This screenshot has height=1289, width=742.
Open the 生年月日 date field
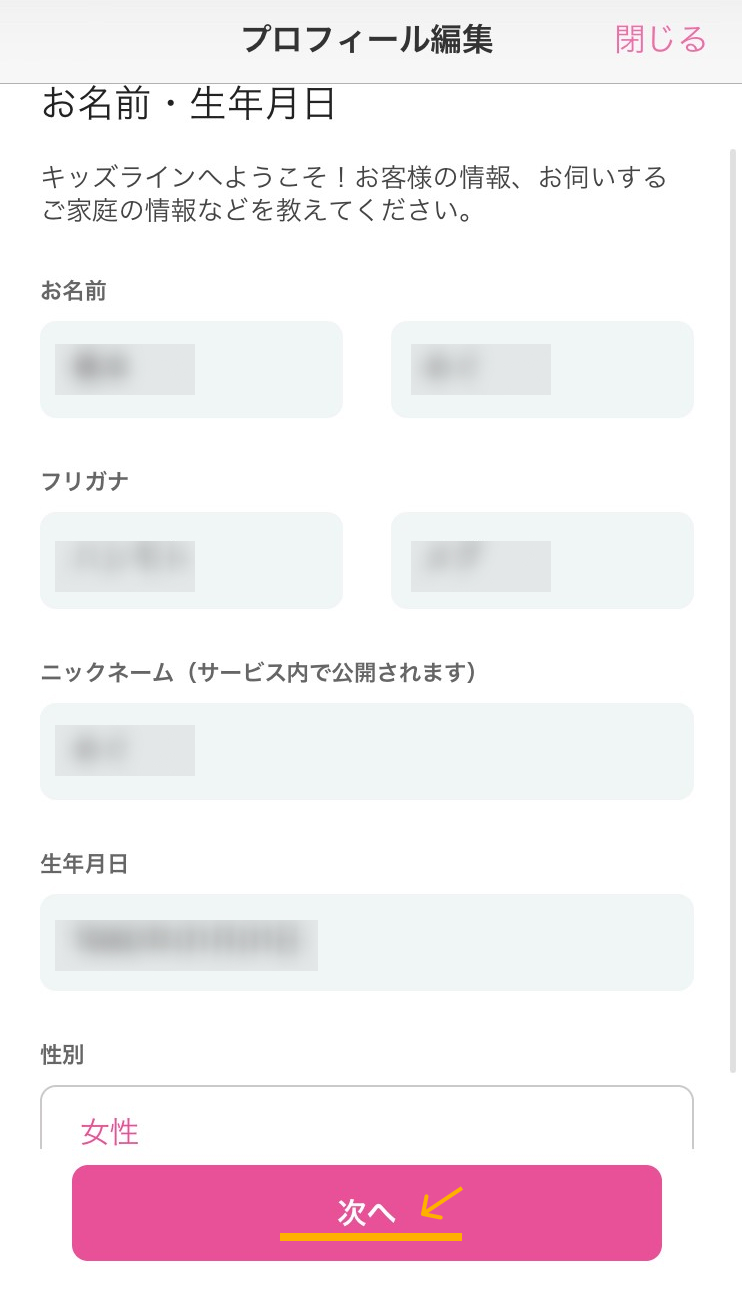point(367,942)
